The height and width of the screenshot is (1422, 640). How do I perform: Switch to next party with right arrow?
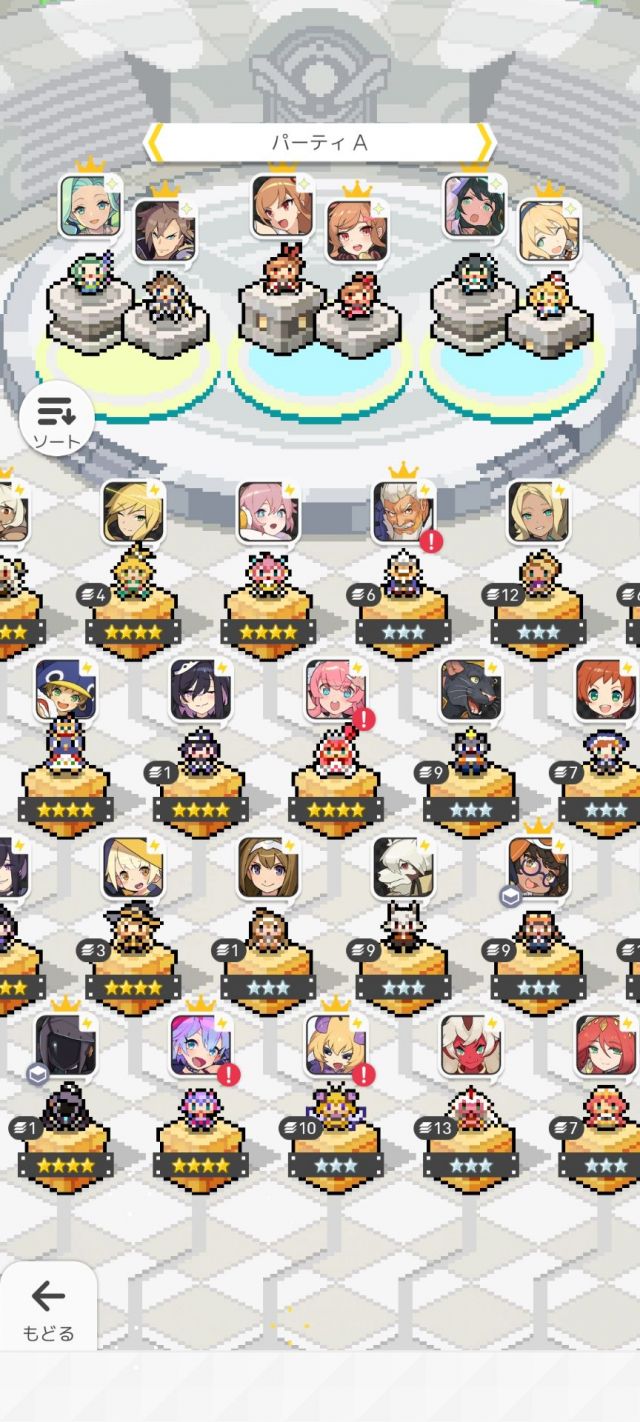[x=485, y=143]
